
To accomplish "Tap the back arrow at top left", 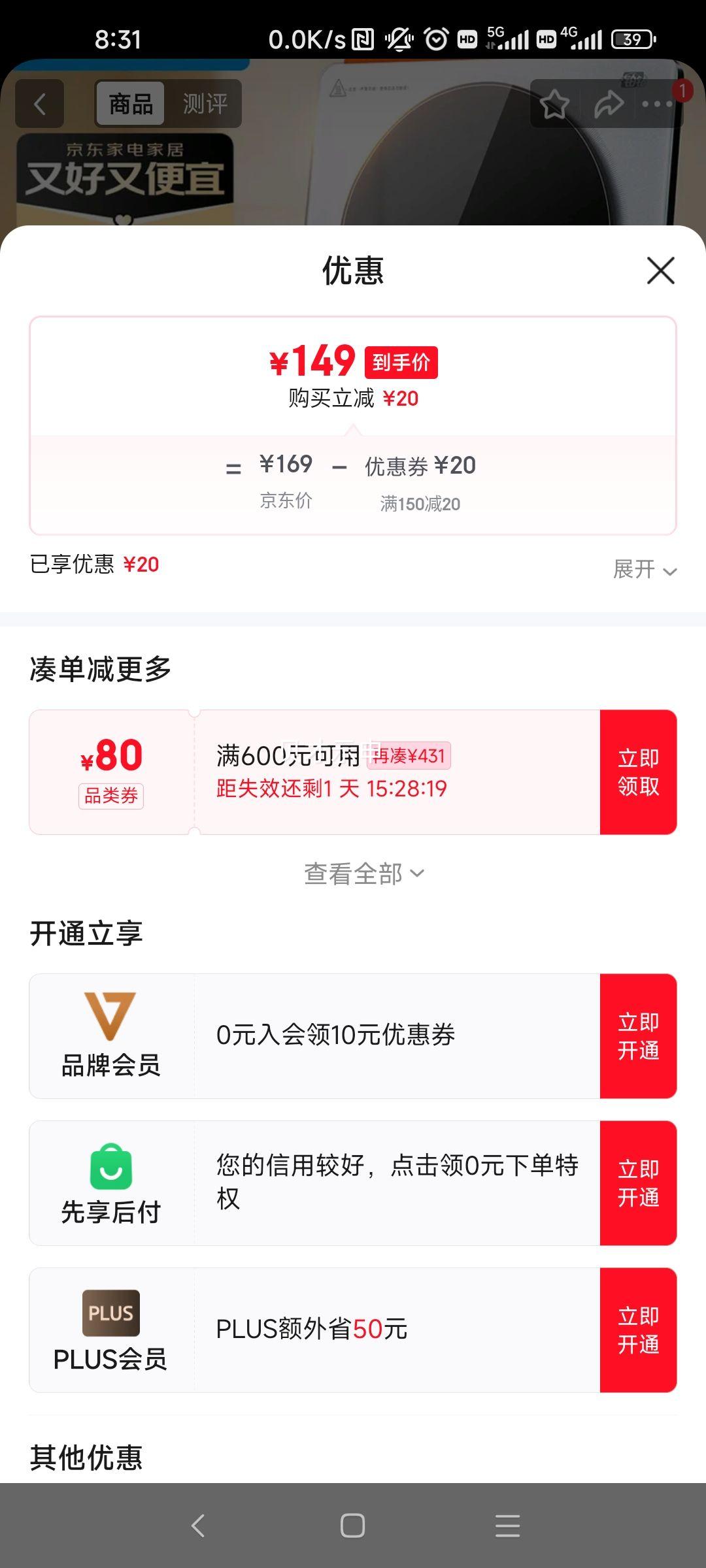I will 39,104.
